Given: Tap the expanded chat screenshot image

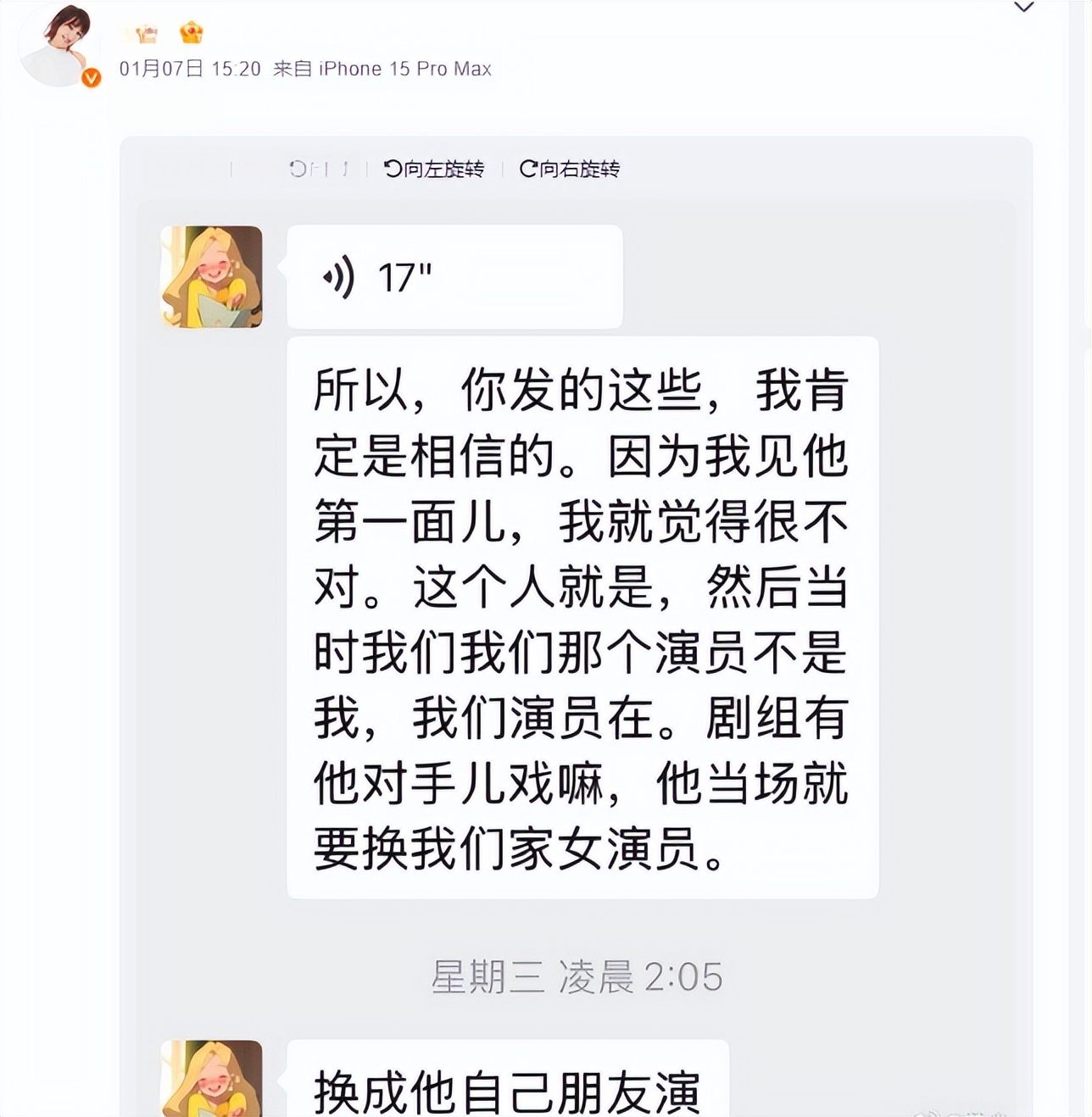Looking at the screenshot, I should (x=576, y=644).
